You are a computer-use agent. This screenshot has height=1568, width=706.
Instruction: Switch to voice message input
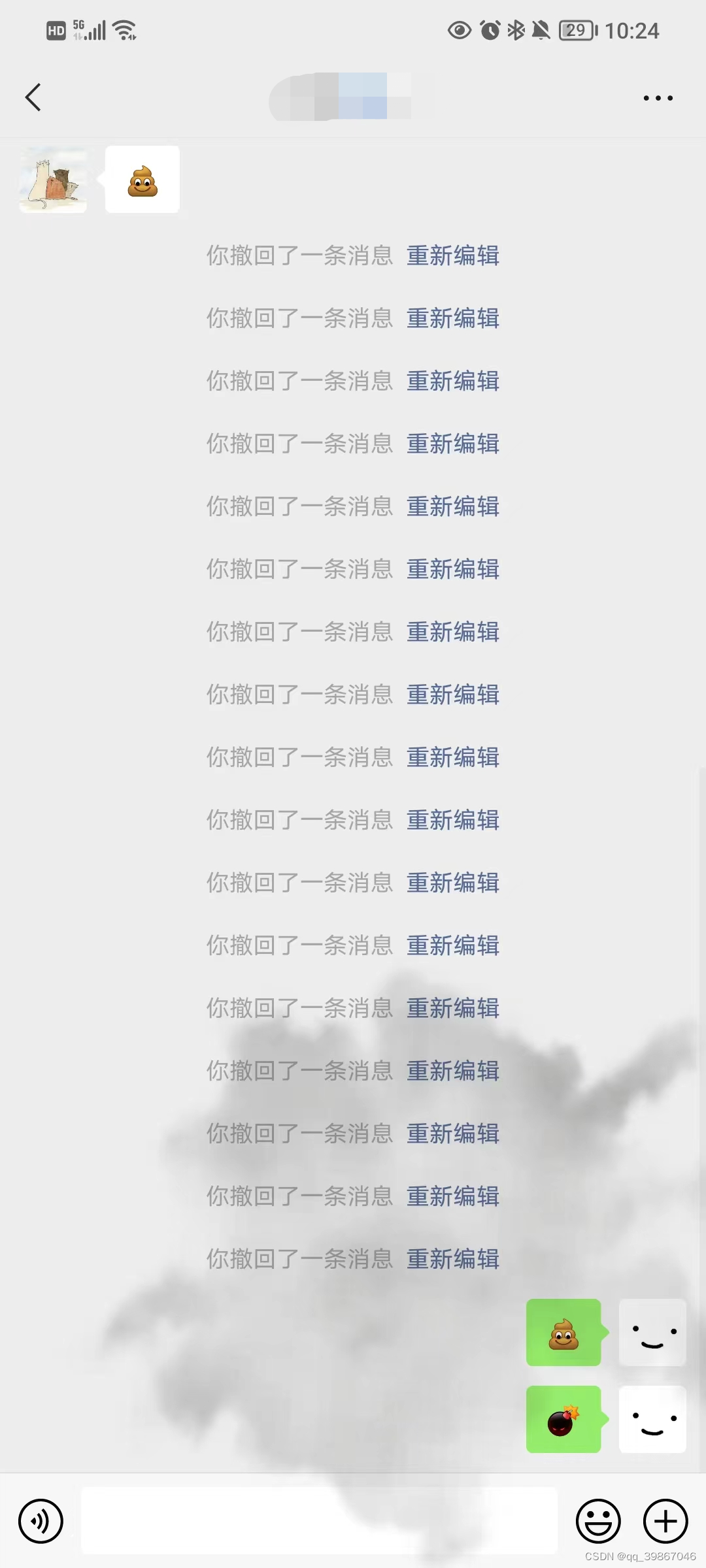[x=41, y=1521]
